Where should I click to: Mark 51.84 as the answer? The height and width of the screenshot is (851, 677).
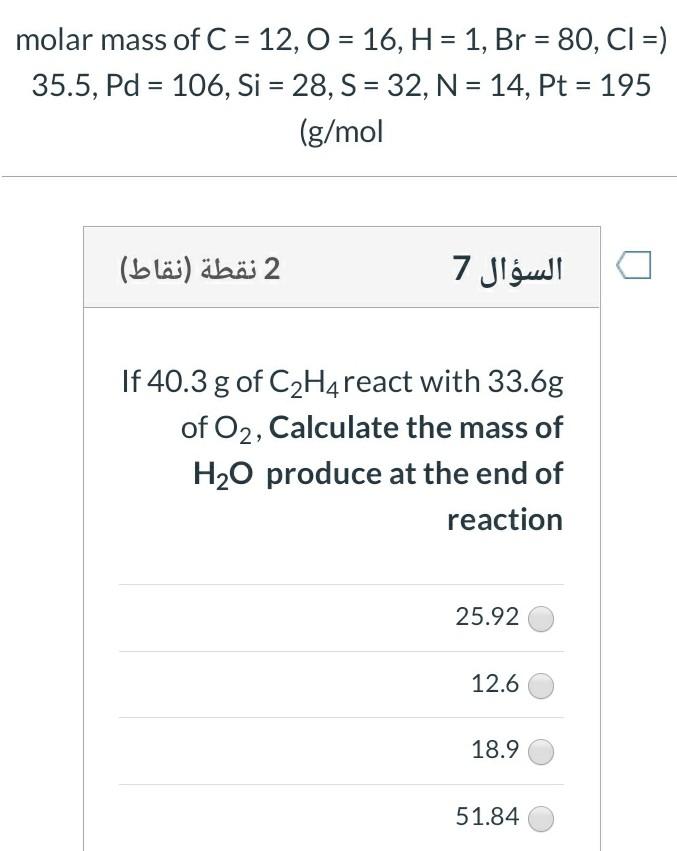(x=541, y=818)
